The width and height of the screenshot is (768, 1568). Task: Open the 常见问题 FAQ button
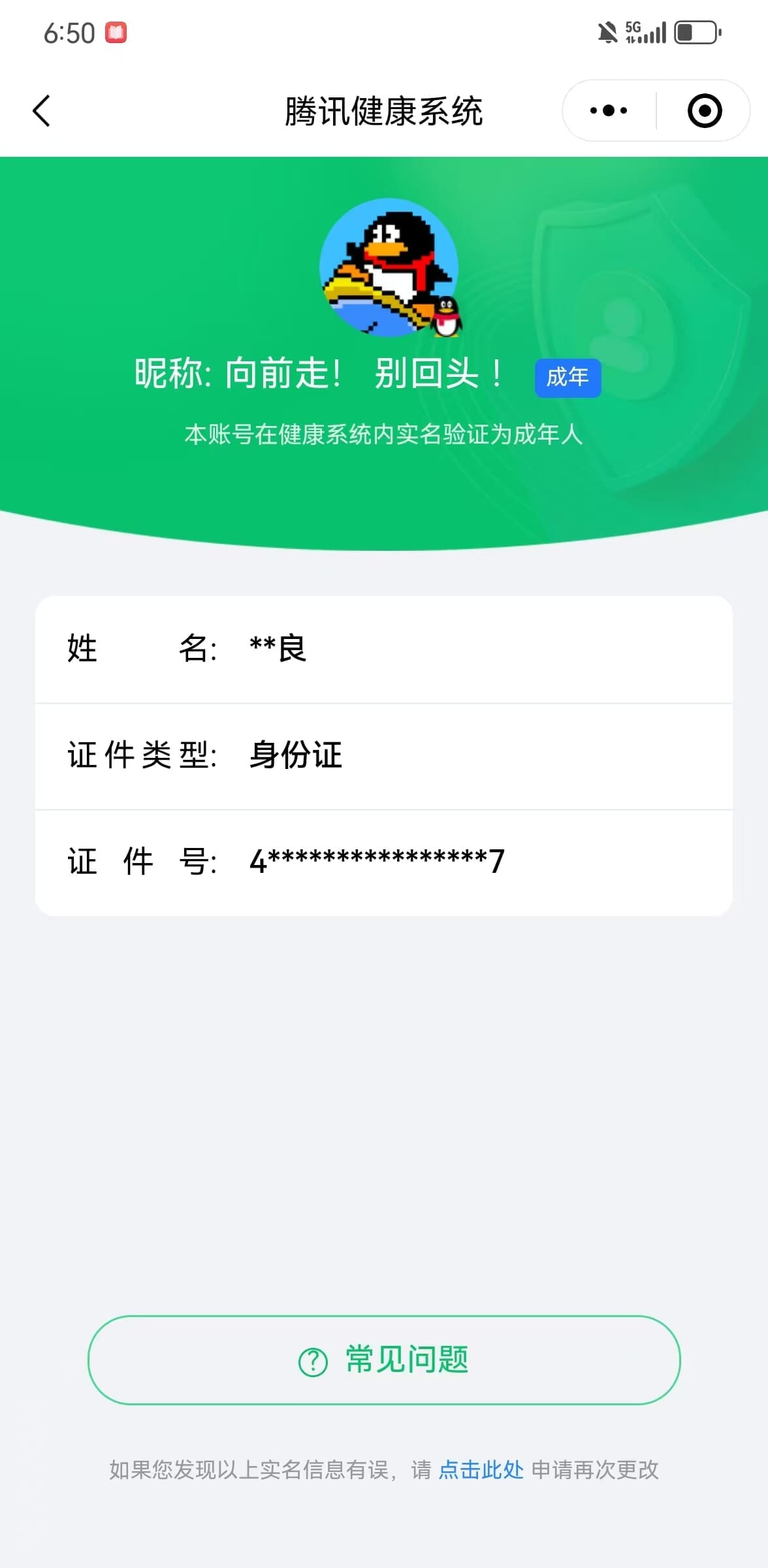pyautogui.click(x=384, y=1360)
